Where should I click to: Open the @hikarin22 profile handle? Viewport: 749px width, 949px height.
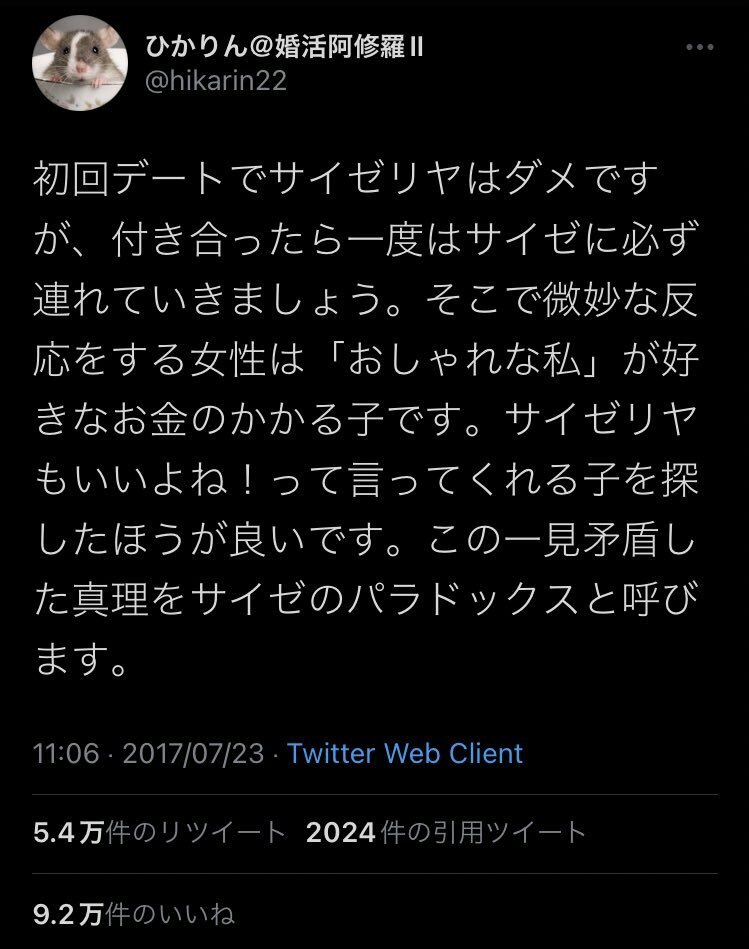pos(216,81)
